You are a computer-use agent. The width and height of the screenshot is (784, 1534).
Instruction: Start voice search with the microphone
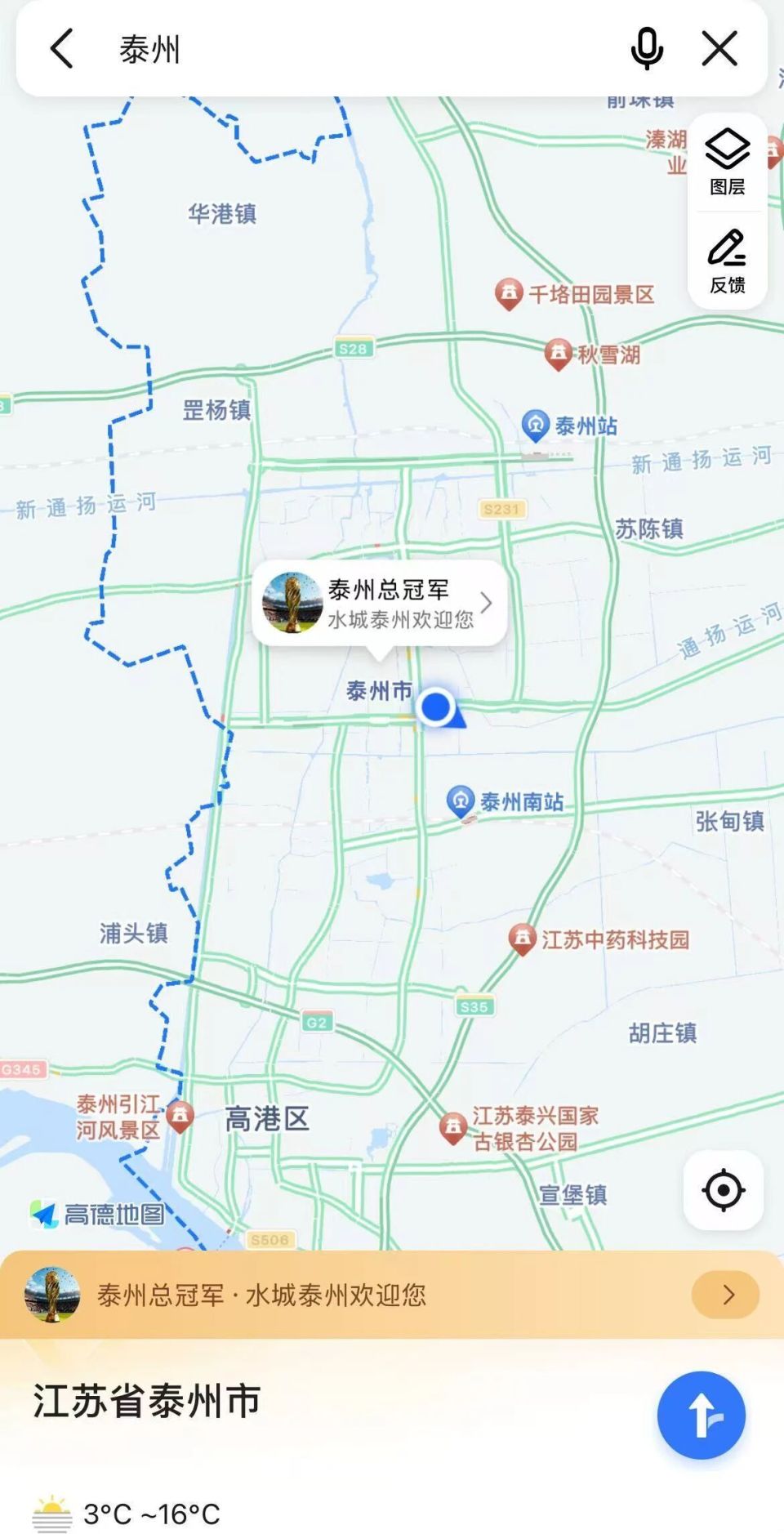tap(647, 49)
